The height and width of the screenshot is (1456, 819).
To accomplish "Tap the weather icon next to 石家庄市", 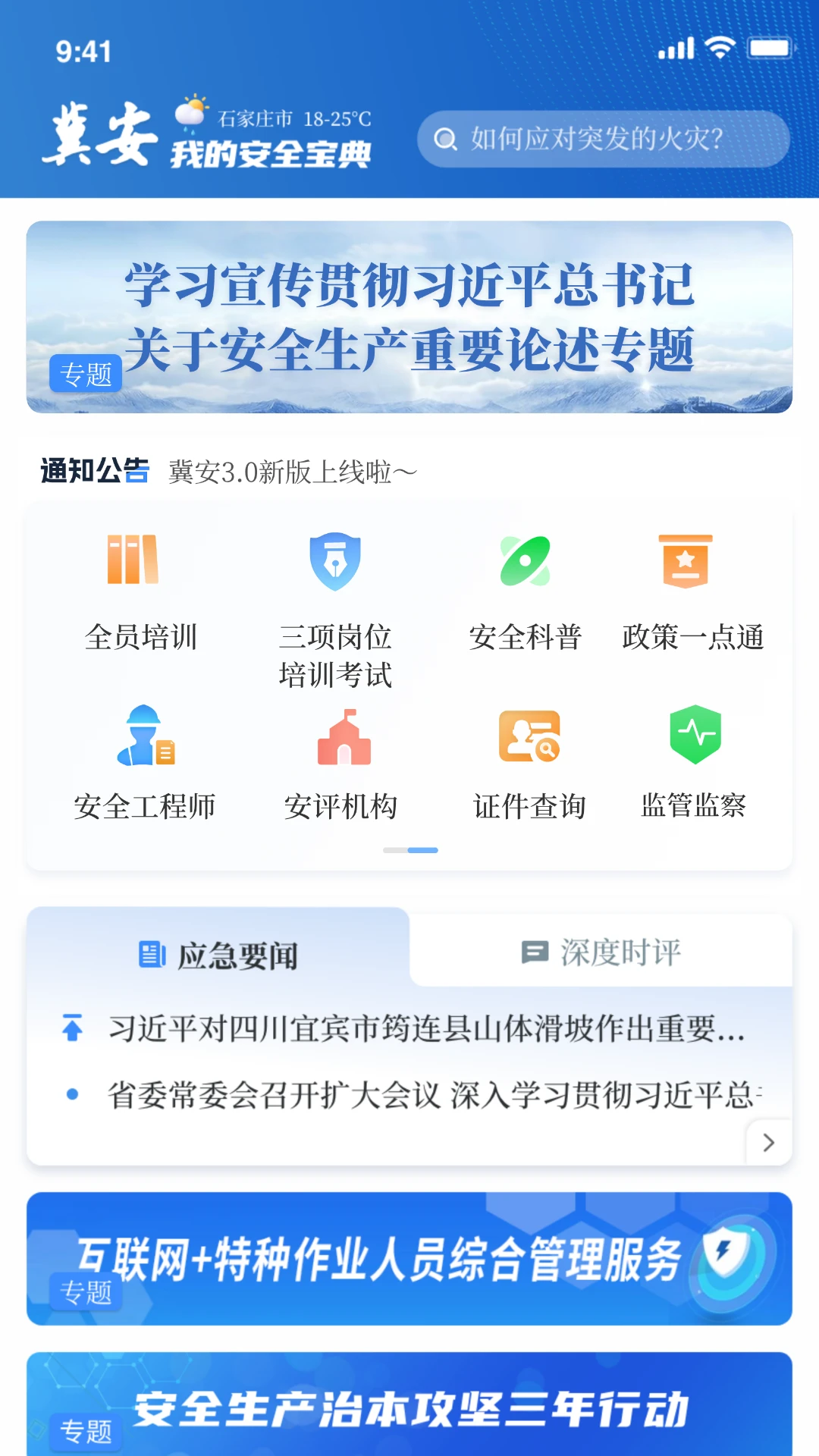I will pyautogui.click(x=190, y=114).
